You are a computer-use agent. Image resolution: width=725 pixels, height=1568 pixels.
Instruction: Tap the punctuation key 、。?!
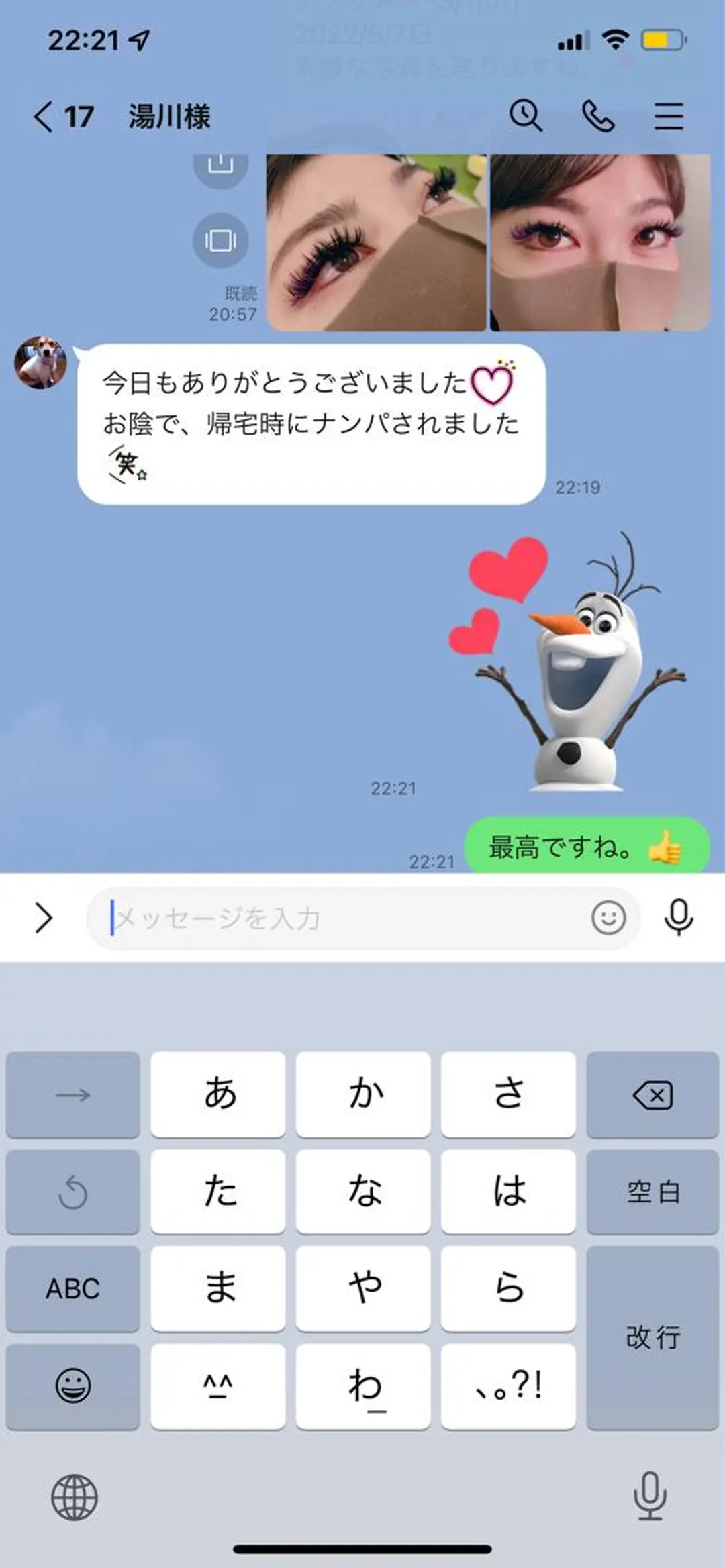tap(508, 1388)
